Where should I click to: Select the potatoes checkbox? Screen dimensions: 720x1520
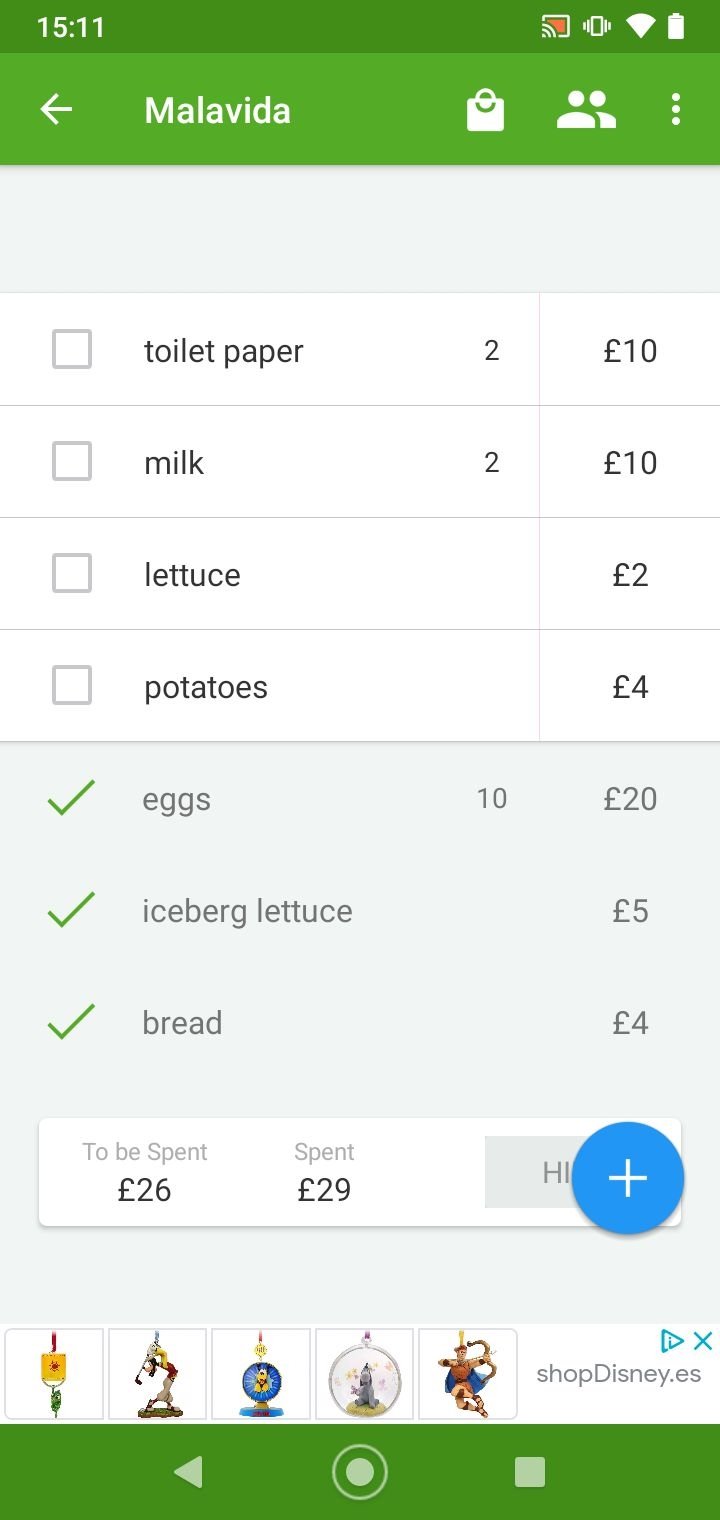click(x=72, y=686)
